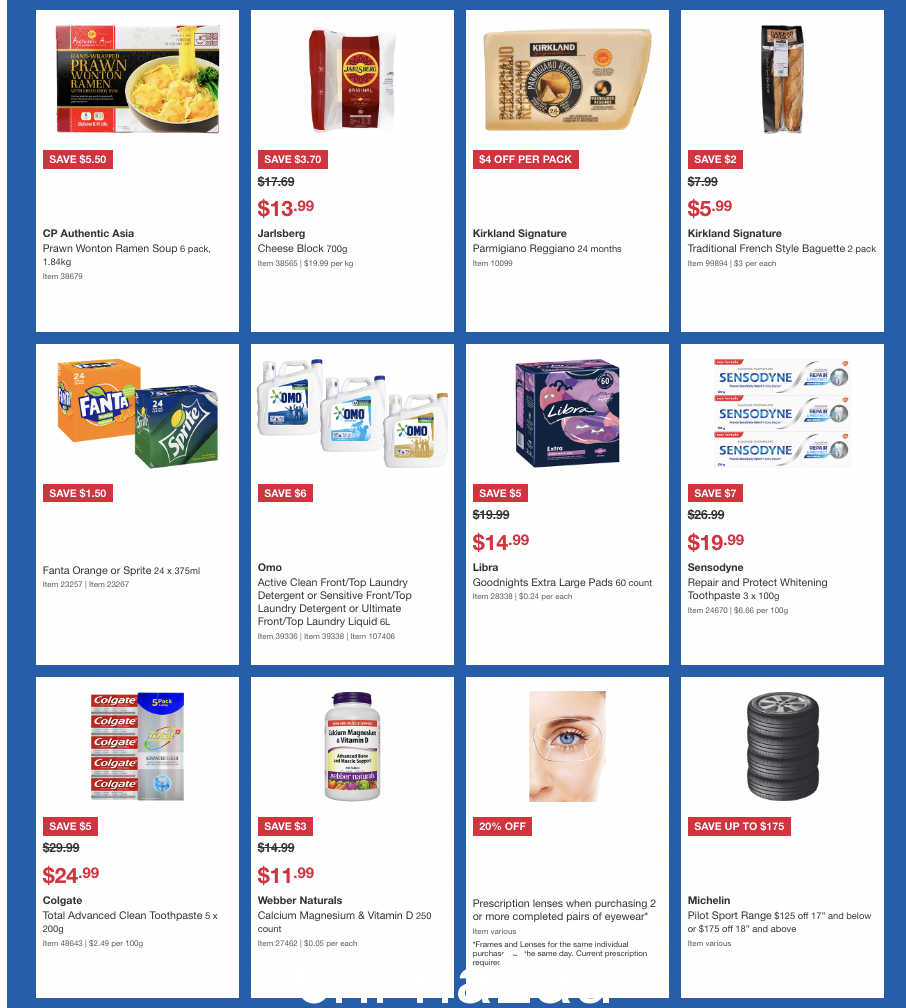The width and height of the screenshot is (906, 1008).
Task: Open the Colgate Total Advanced Clean Toothpaste card
Action: pos(137,837)
